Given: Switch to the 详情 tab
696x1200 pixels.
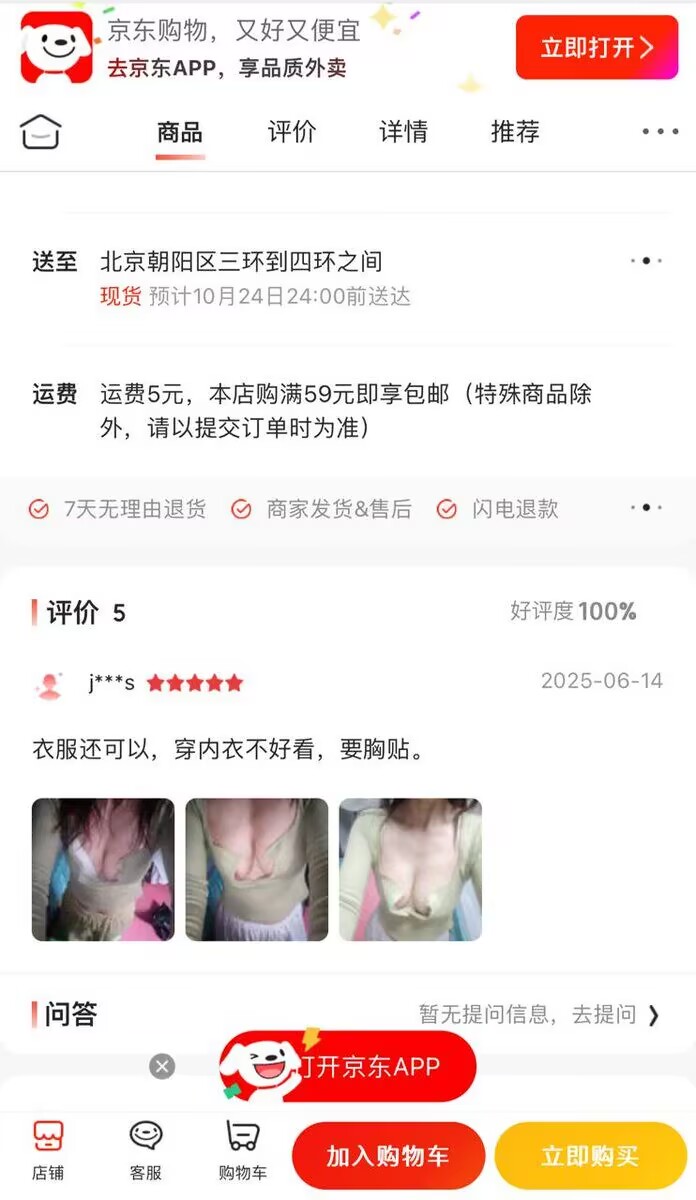Looking at the screenshot, I should [403, 131].
